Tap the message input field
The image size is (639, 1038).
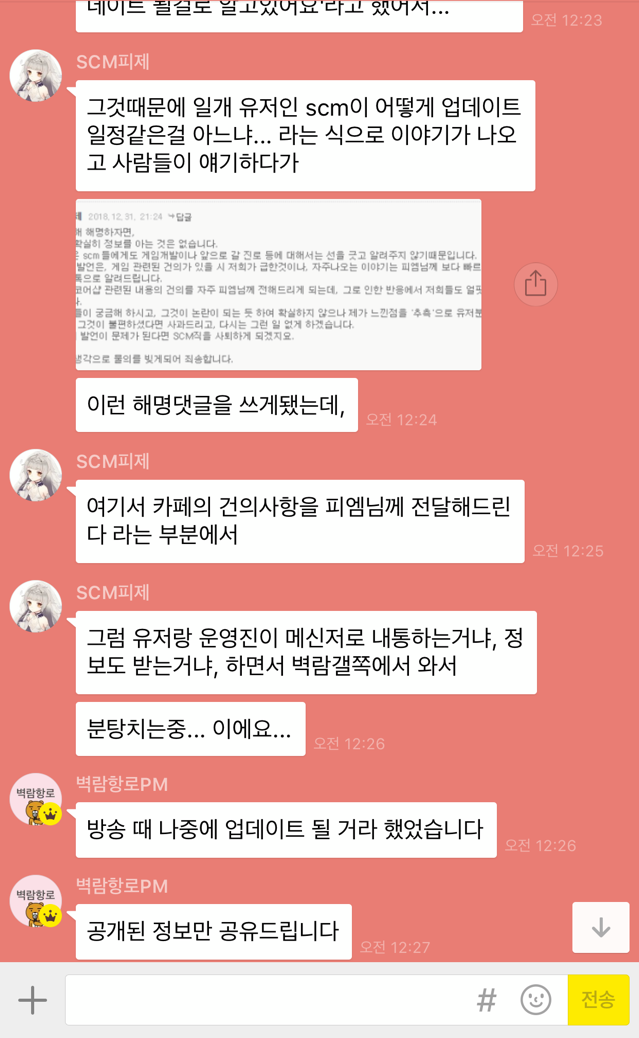[x=265, y=999]
